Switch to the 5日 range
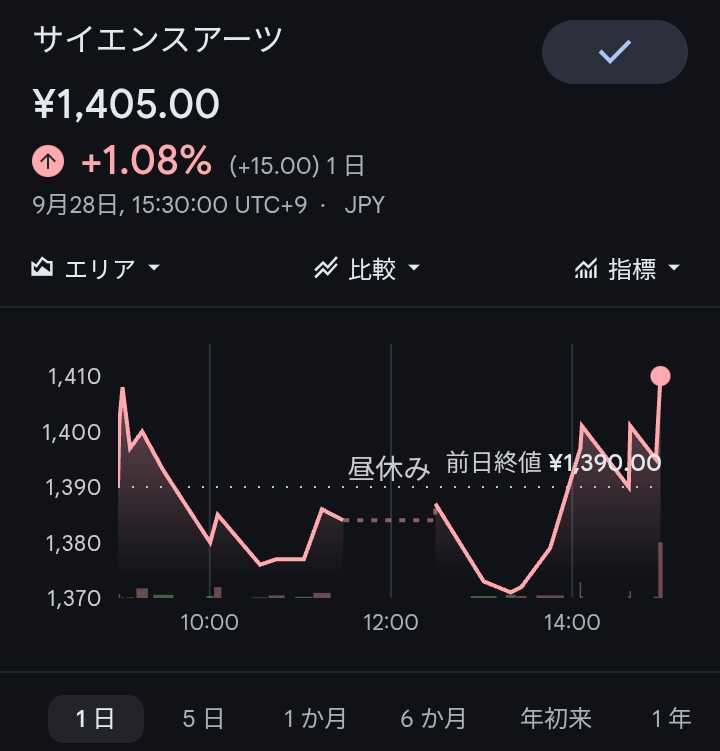The image size is (720, 751). (203, 718)
